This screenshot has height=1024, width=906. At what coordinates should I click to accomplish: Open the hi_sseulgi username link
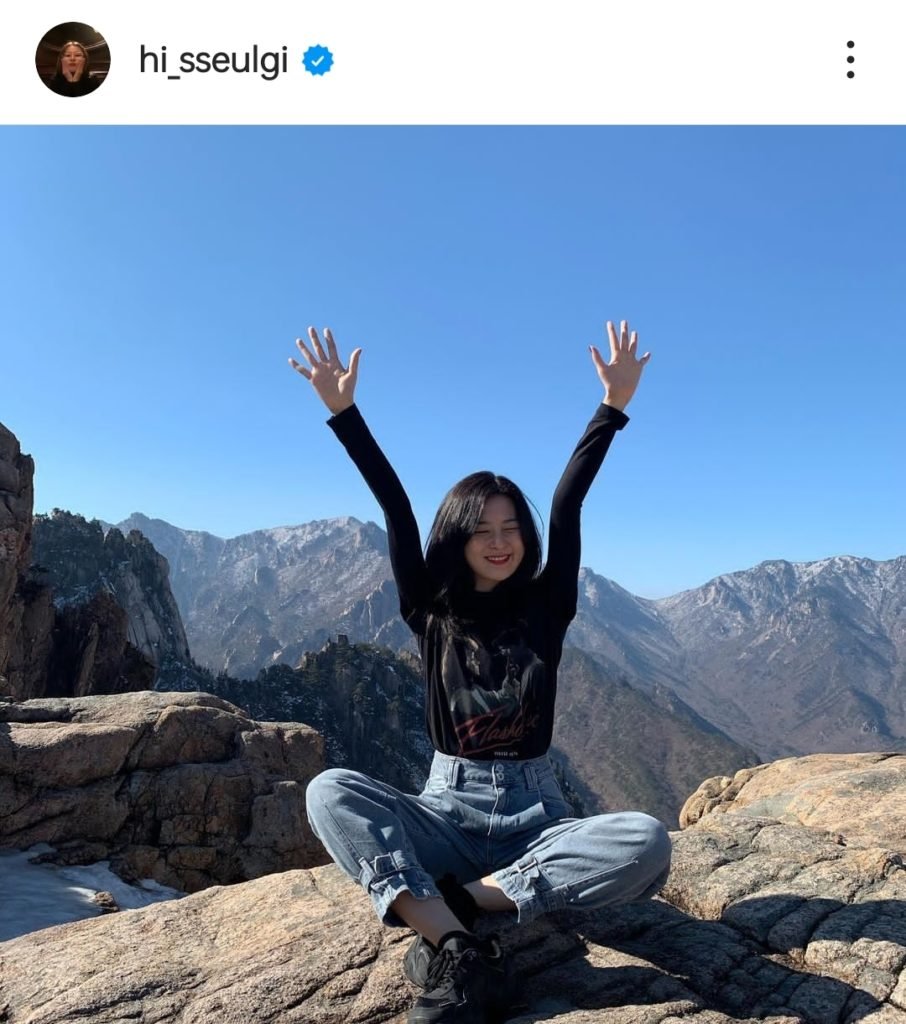(x=213, y=61)
